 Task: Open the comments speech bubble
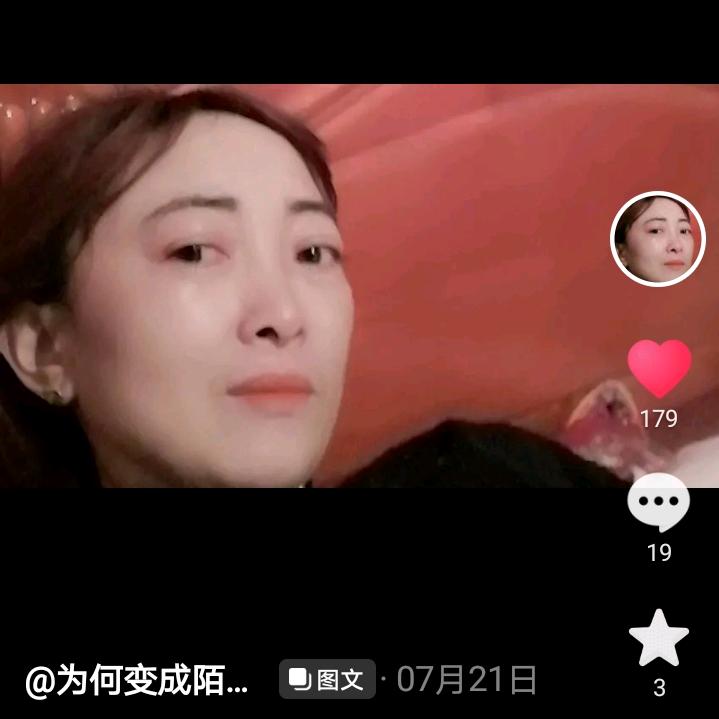pyautogui.click(x=658, y=502)
